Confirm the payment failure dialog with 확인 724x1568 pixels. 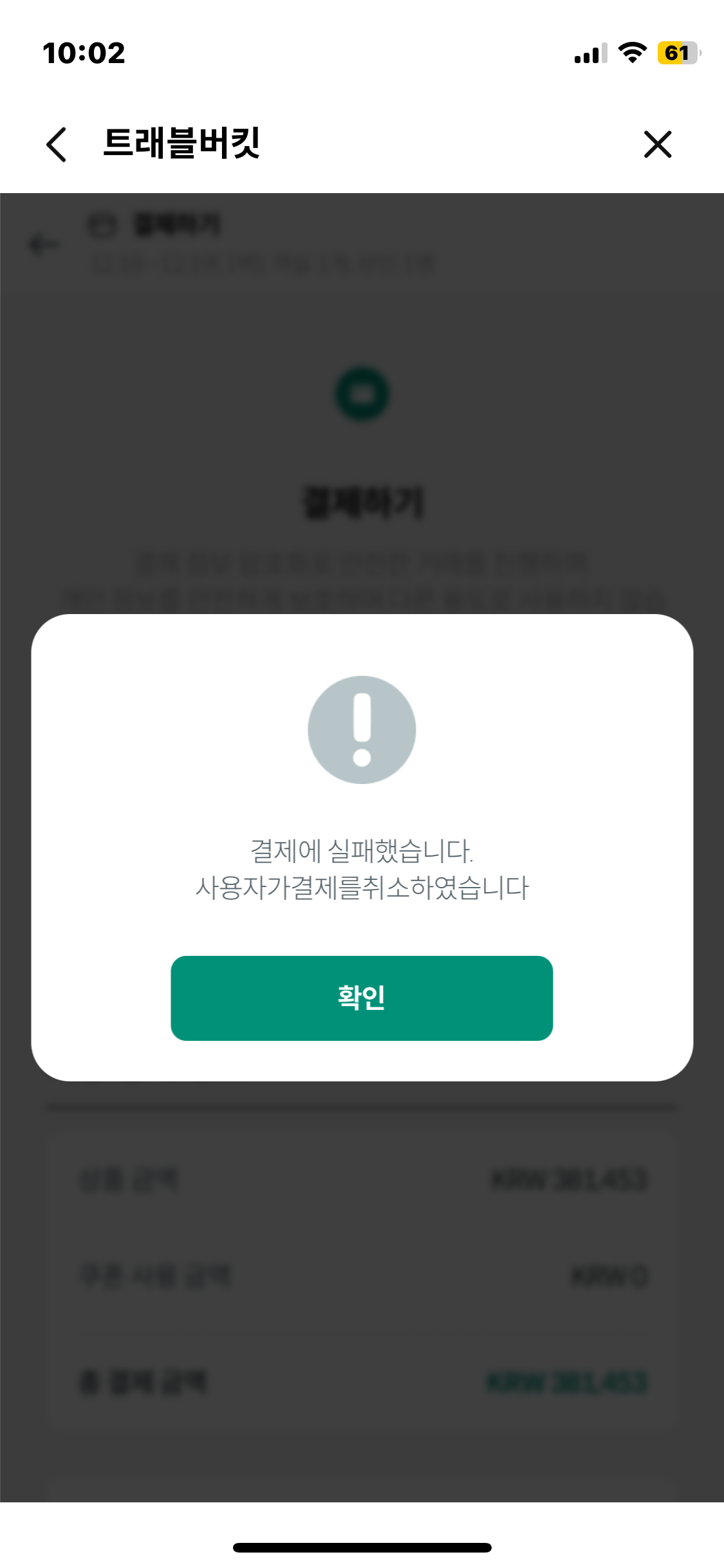[x=362, y=998]
